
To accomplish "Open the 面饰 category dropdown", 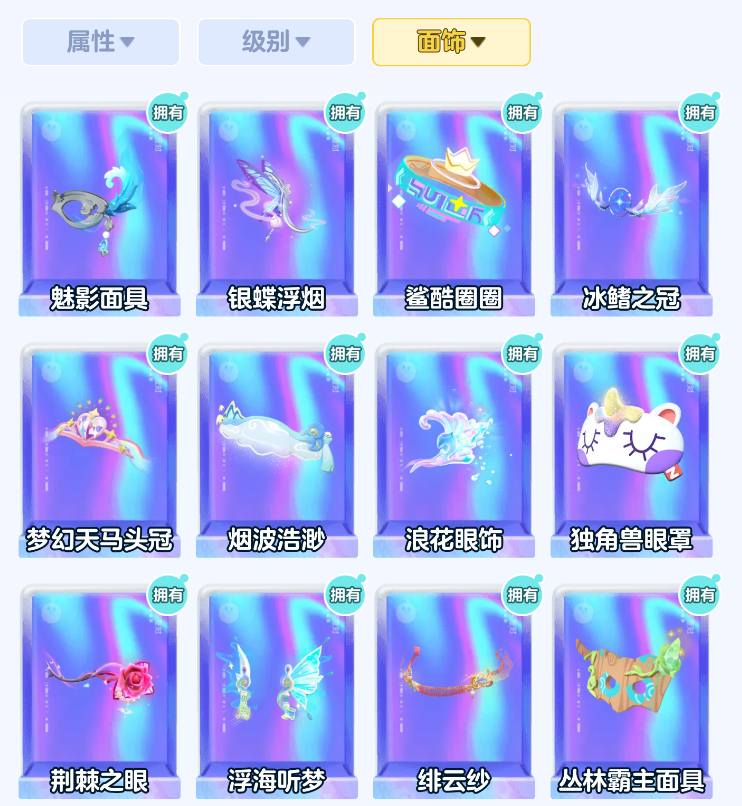I will (x=451, y=42).
